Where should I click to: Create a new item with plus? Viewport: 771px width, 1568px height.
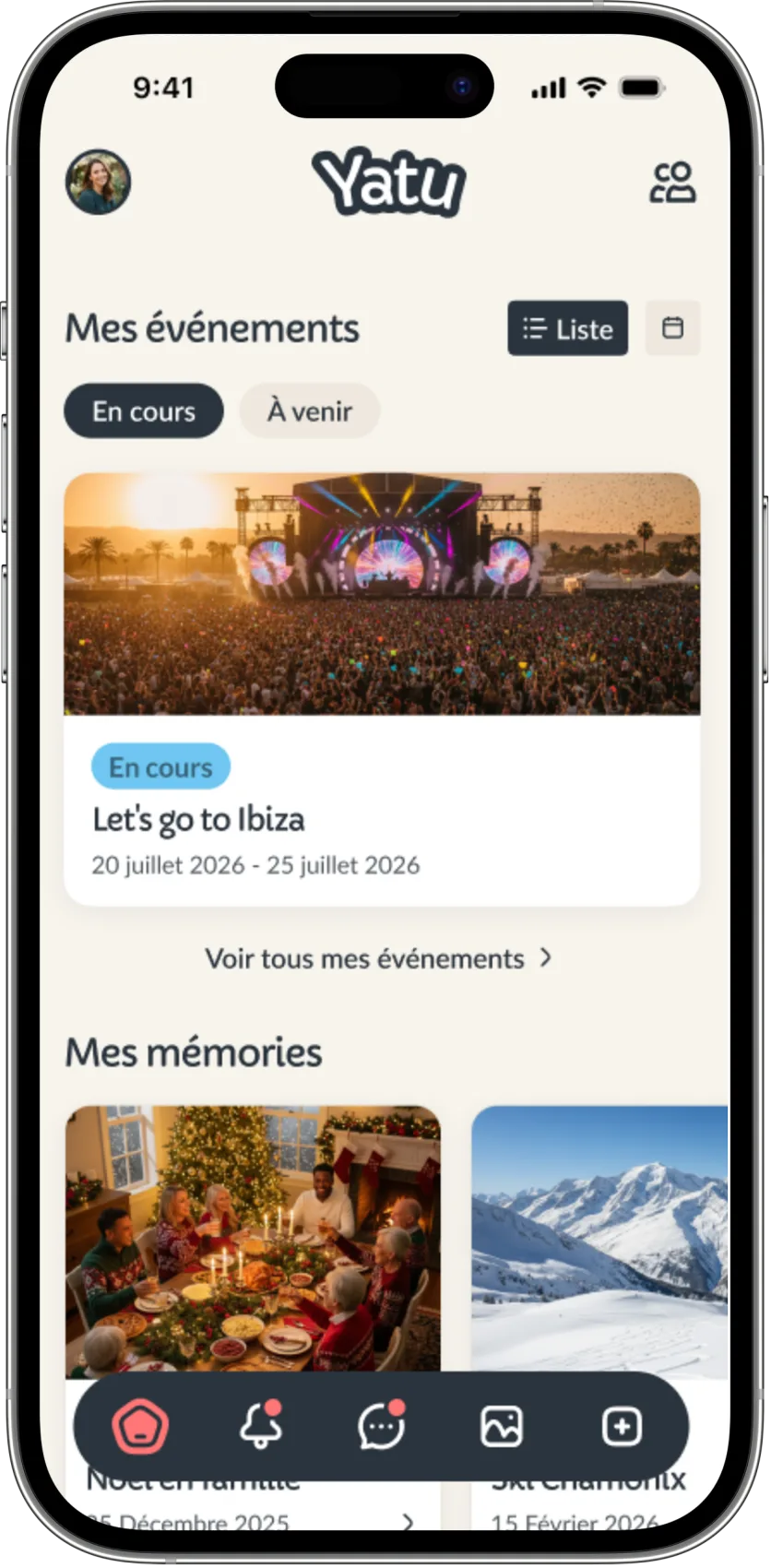(x=622, y=1427)
